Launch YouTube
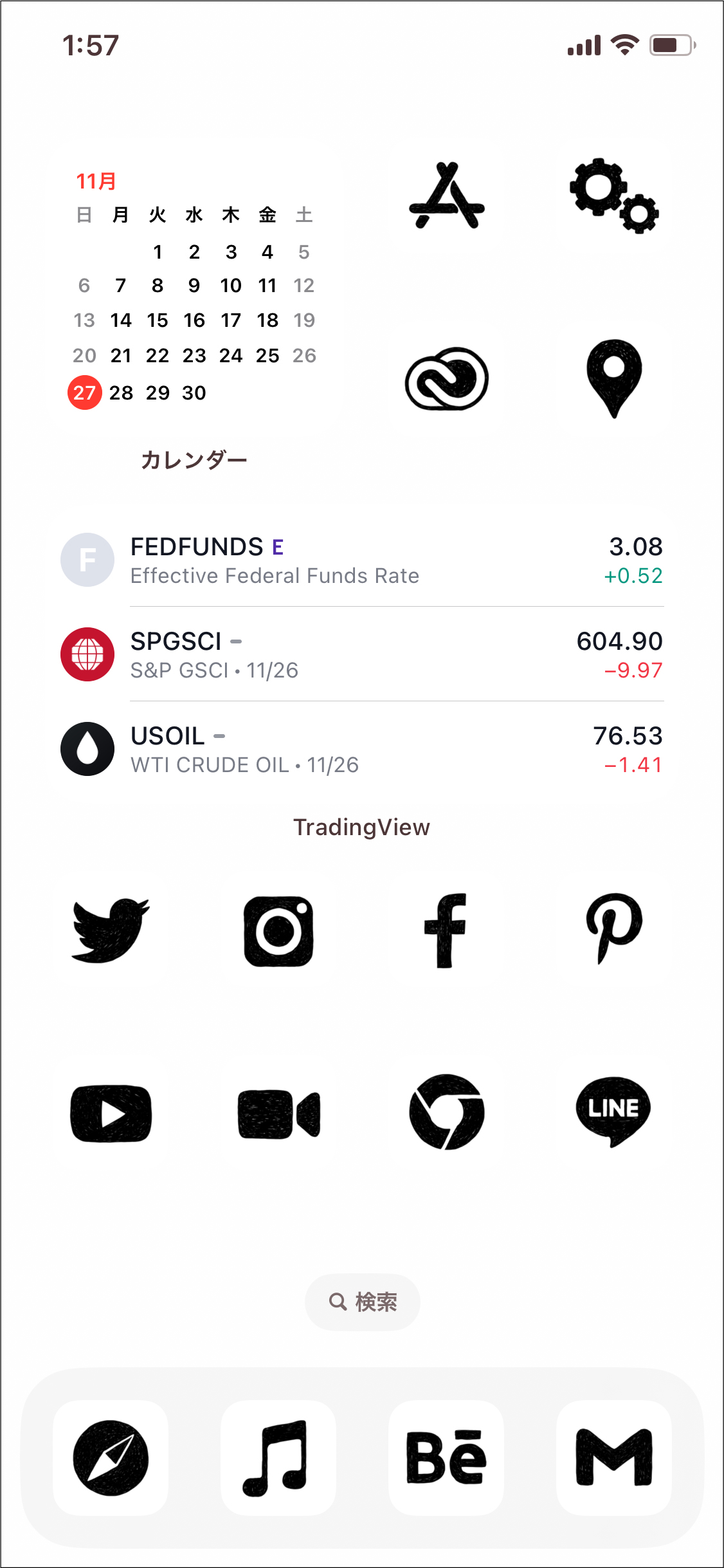The height and width of the screenshot is (1568, 724). [x=111, y=1111]
